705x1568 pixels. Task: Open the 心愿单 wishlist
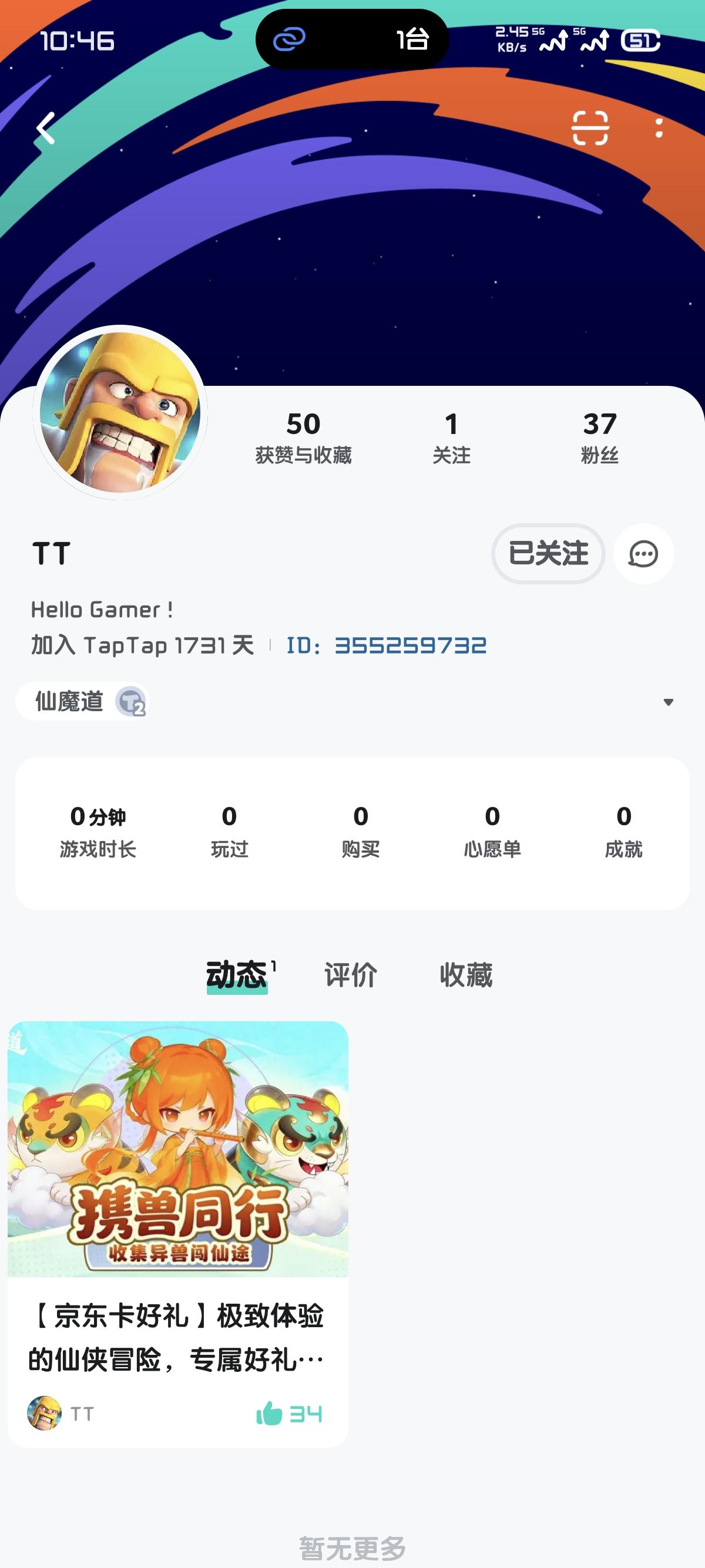click(492, 832)
